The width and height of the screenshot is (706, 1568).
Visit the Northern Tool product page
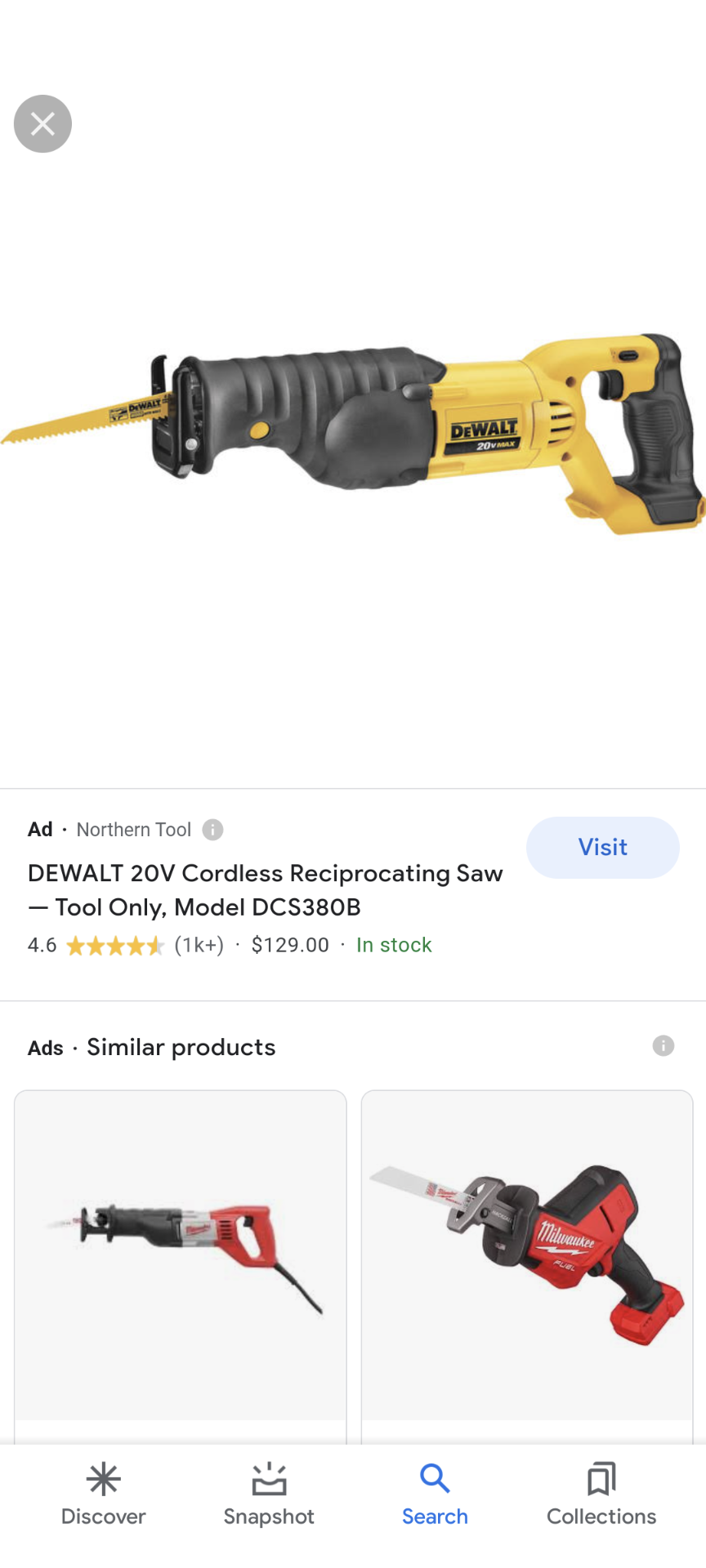coord(603,847)
